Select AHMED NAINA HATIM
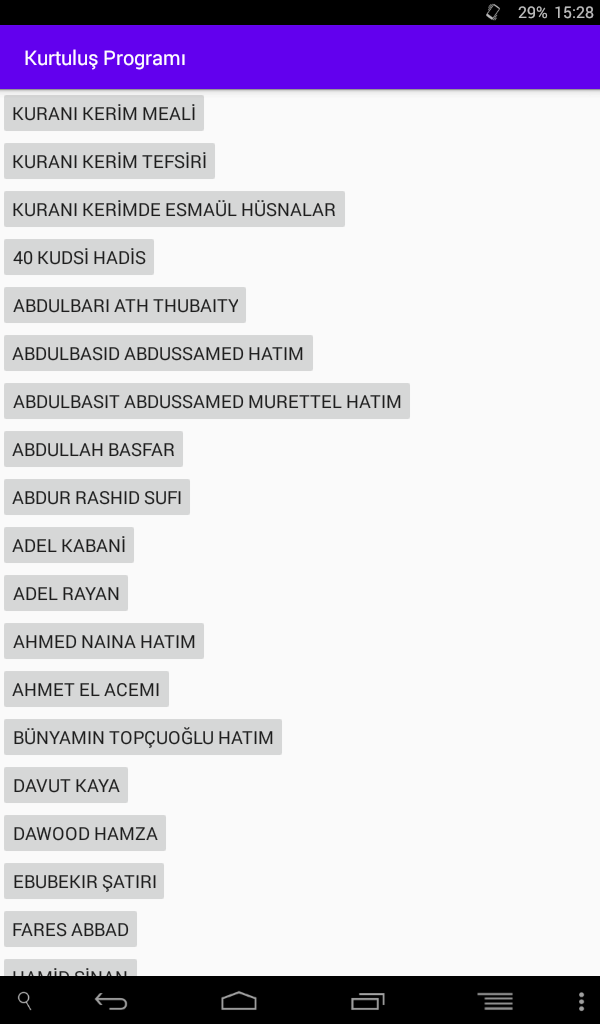 pos(104,641)
